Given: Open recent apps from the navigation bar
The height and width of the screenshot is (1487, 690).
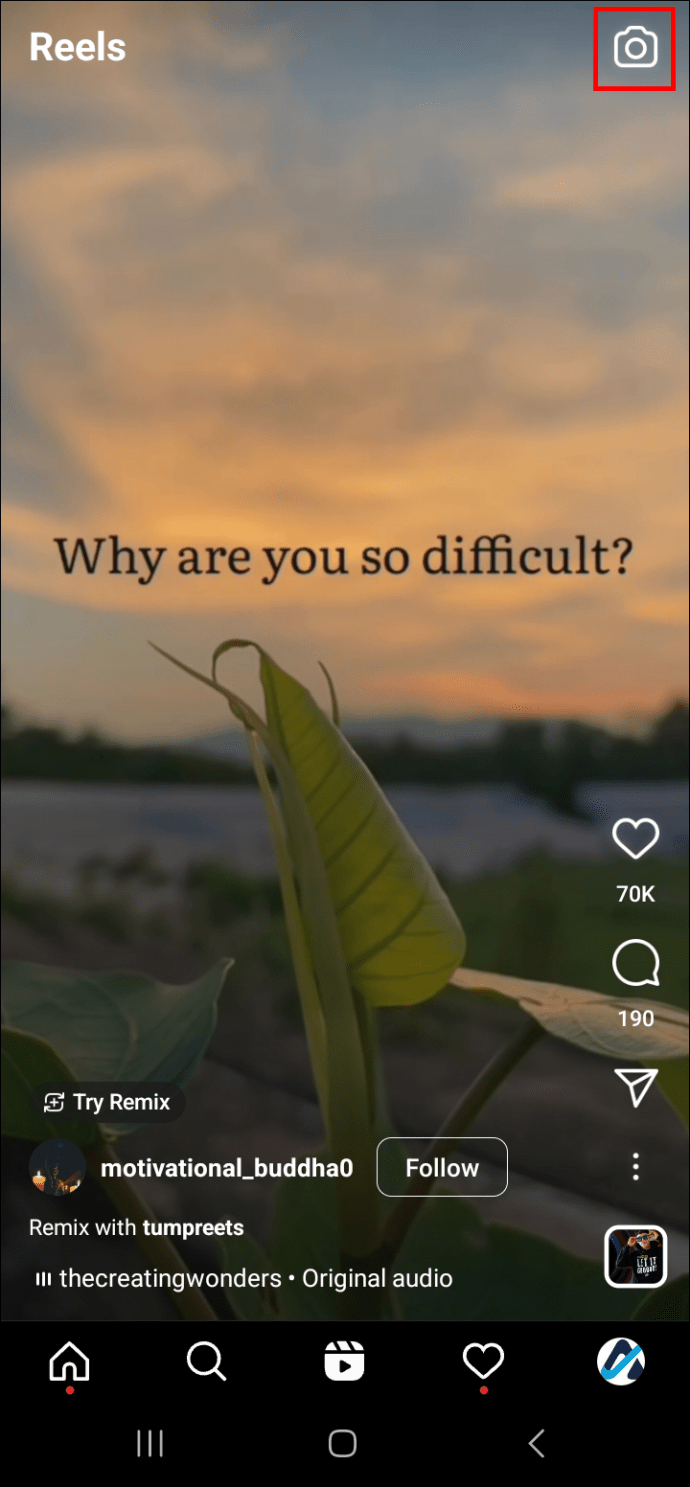Looking at the screenshot, I should [x=150, y=1443].
